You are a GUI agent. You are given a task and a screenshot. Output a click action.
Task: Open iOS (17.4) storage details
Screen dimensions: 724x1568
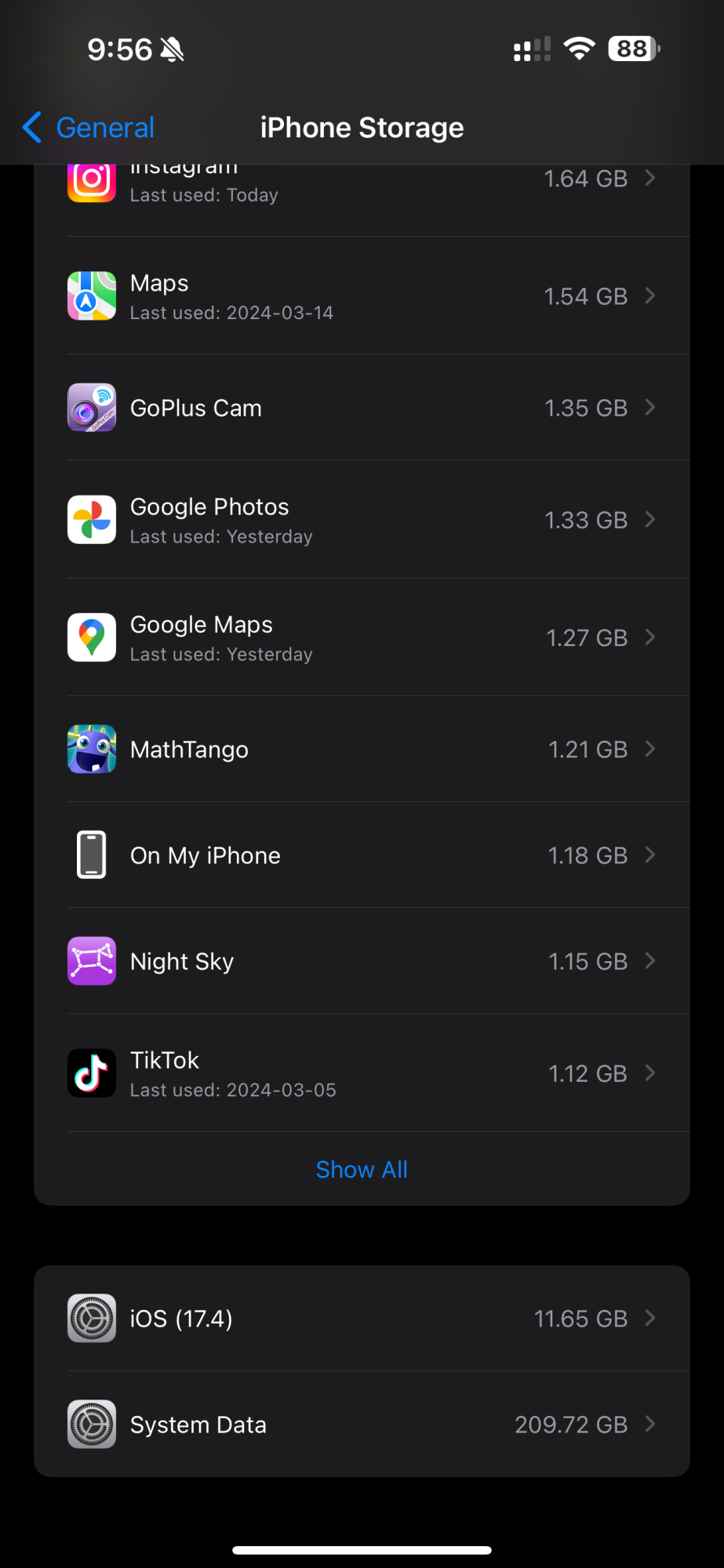tap(361, 1319)
